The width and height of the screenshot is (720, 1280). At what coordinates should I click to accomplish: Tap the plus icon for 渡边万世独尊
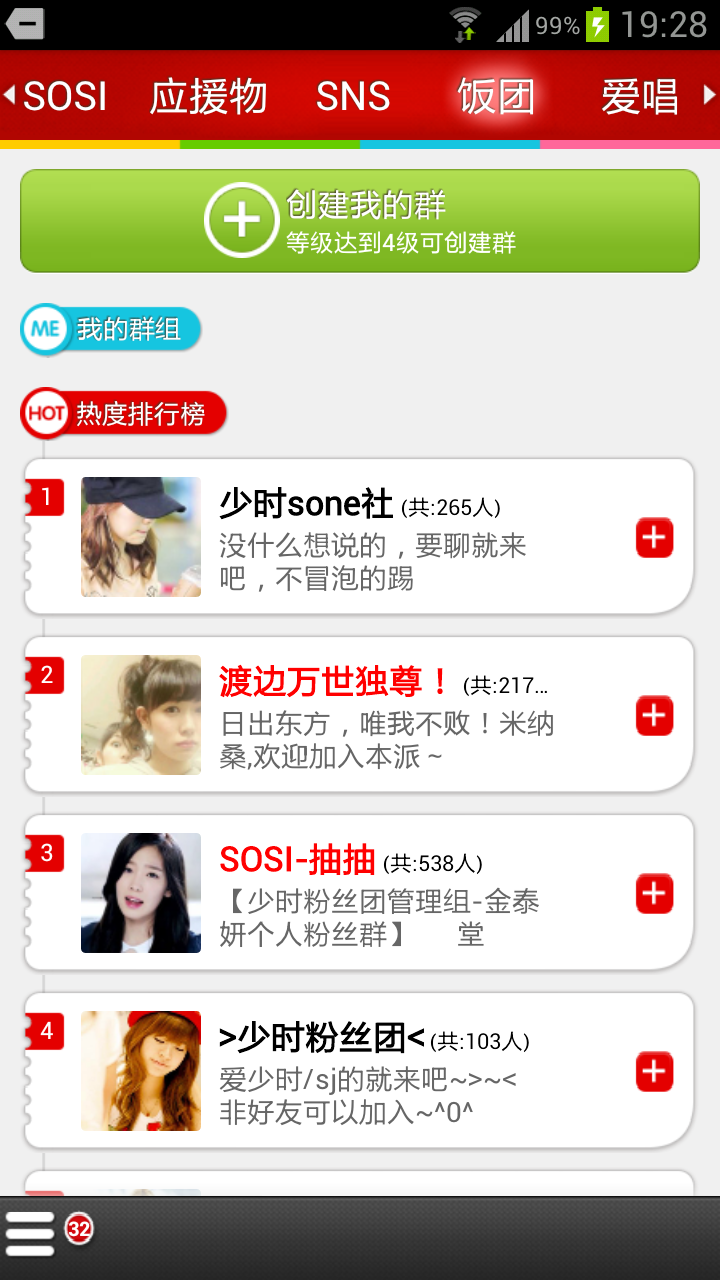coord(654,716)
